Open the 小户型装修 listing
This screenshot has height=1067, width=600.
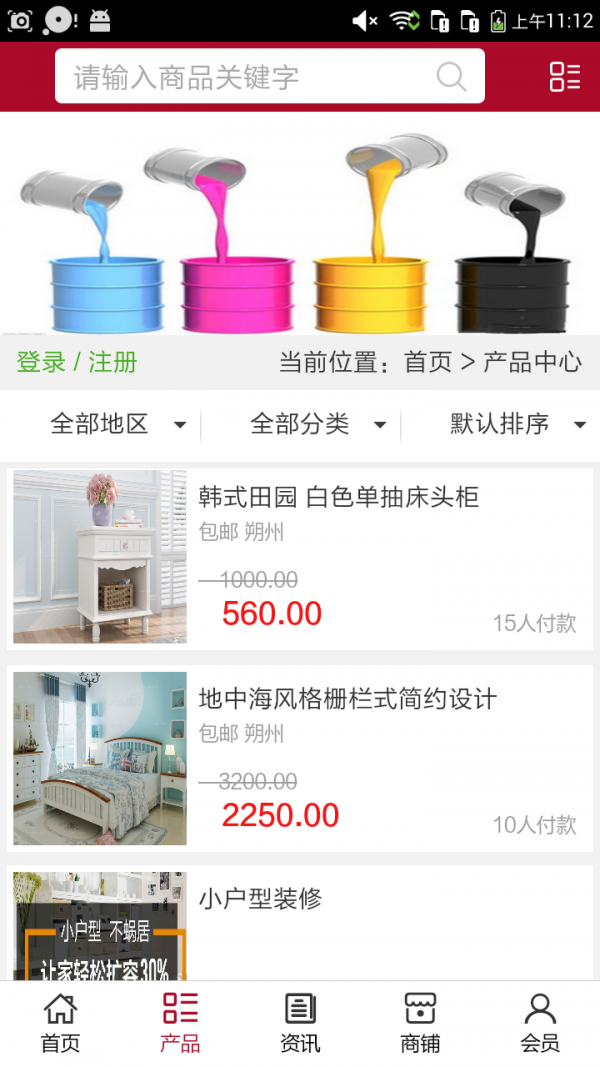(x=260, y=899)
